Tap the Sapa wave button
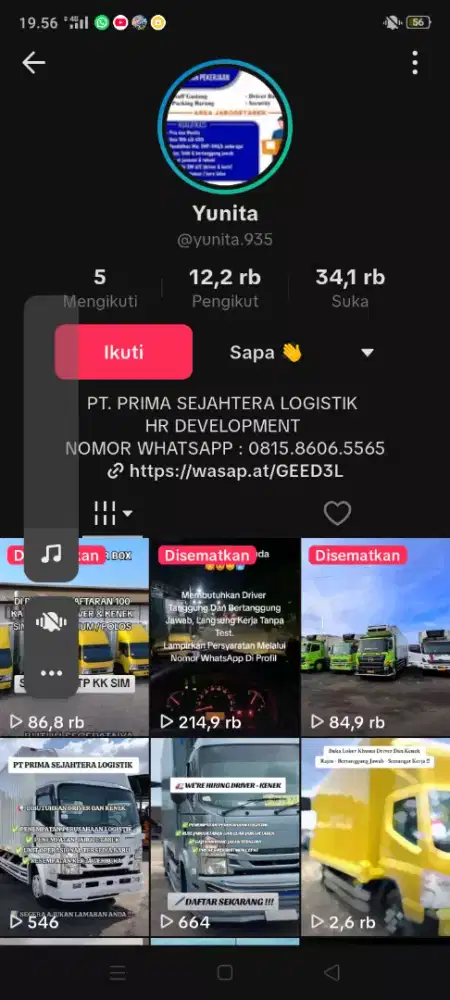 [266, 352]
